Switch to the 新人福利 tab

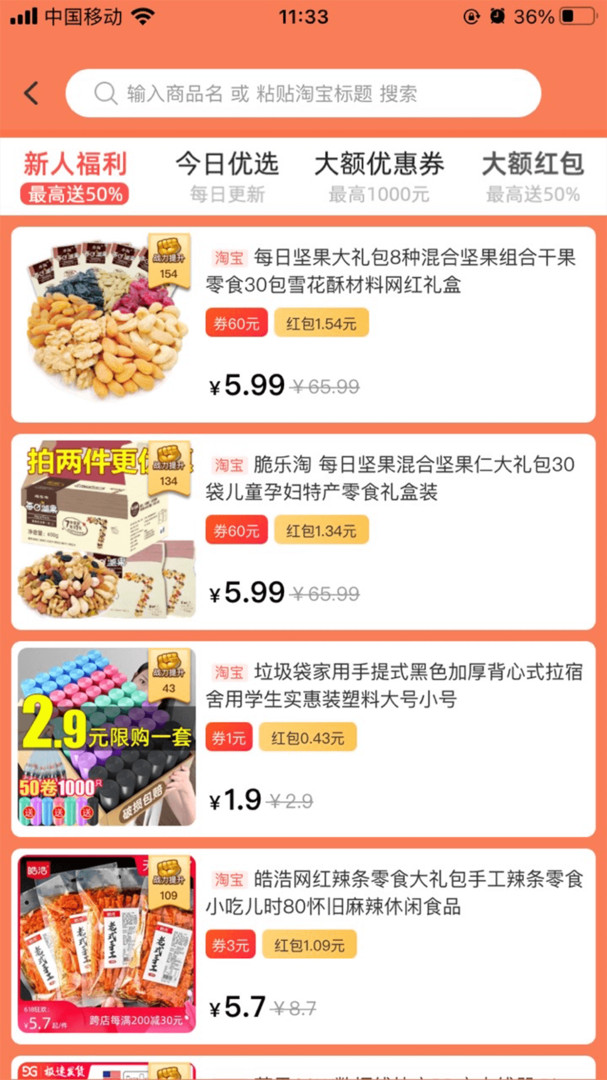[75, 176]
